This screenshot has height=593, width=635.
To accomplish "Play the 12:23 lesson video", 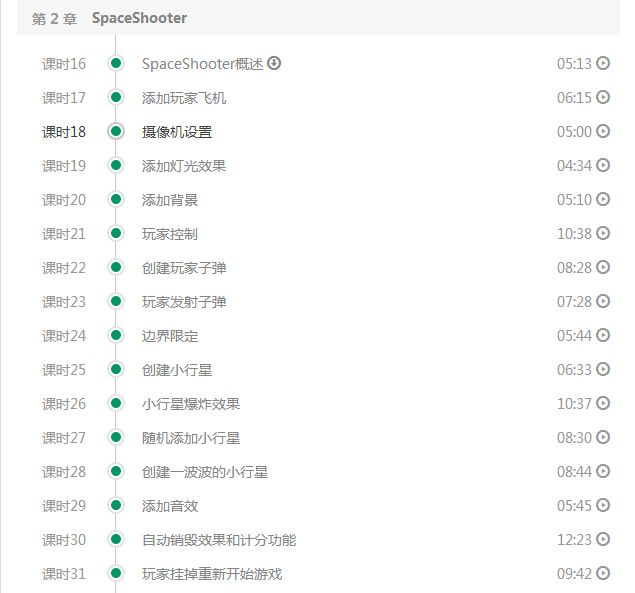I will click(x=603, y=540).
